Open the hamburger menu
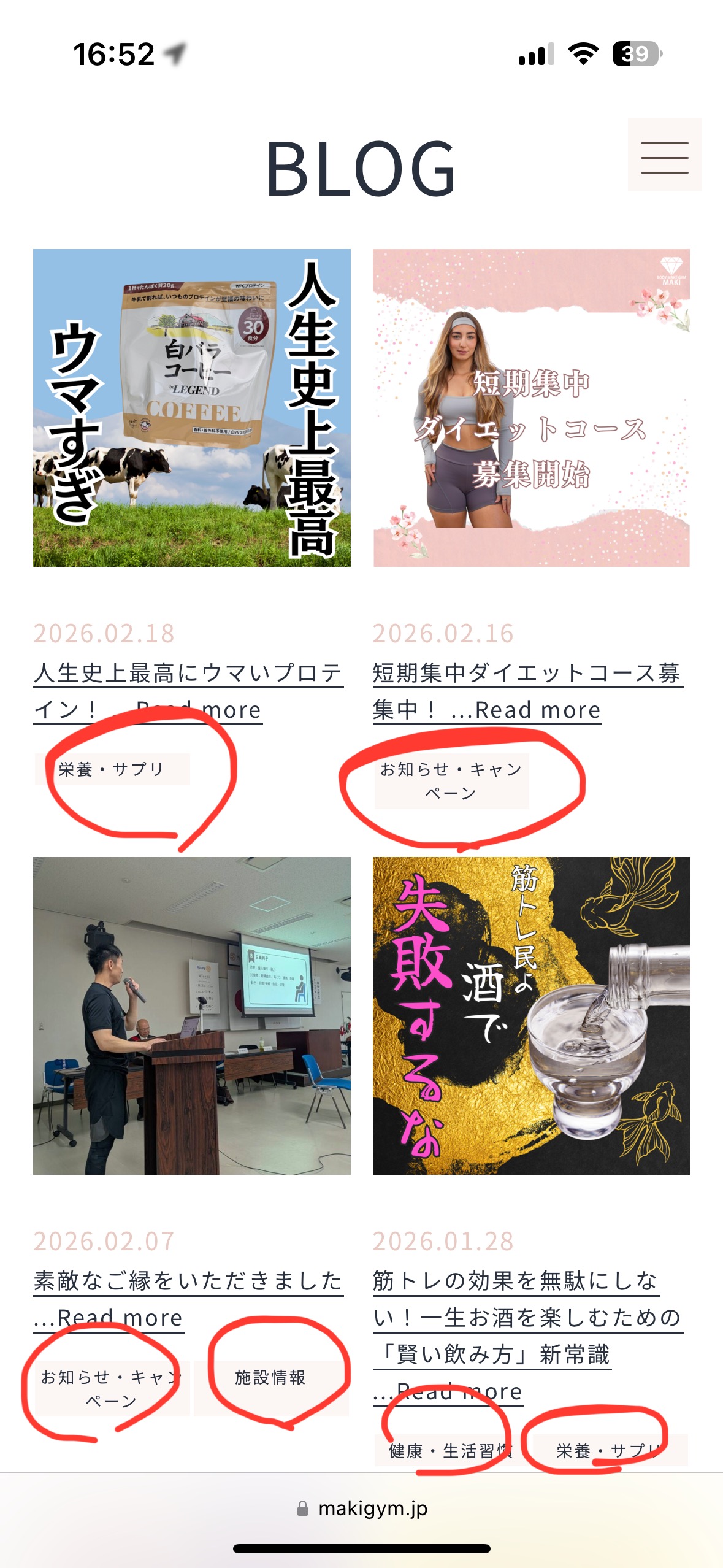The height and width of the screenshot is (1568, 723). coord(664,155)
